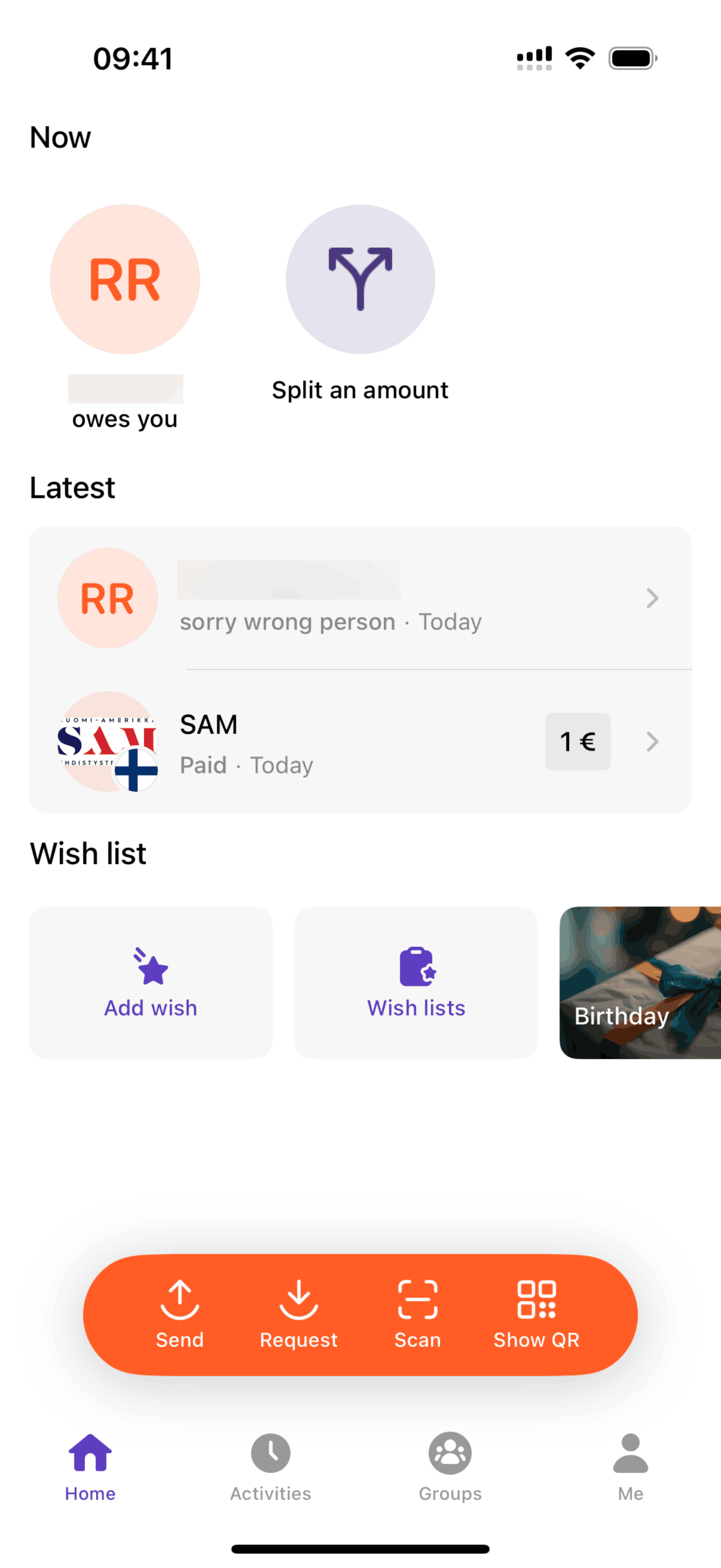Tap the Home tab icon
This screenshot has height=1568, width=721.
[x=90, y=1453]
